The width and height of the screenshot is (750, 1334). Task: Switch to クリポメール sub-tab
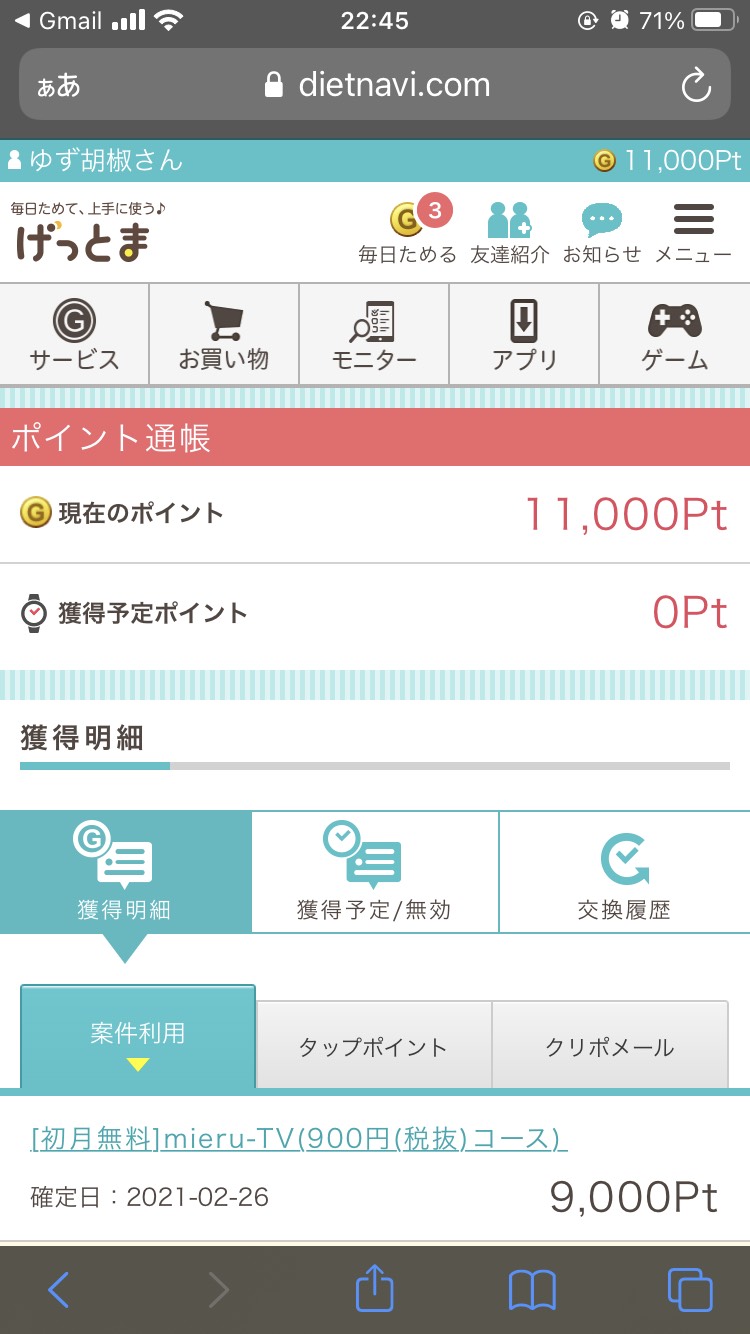610,1045
